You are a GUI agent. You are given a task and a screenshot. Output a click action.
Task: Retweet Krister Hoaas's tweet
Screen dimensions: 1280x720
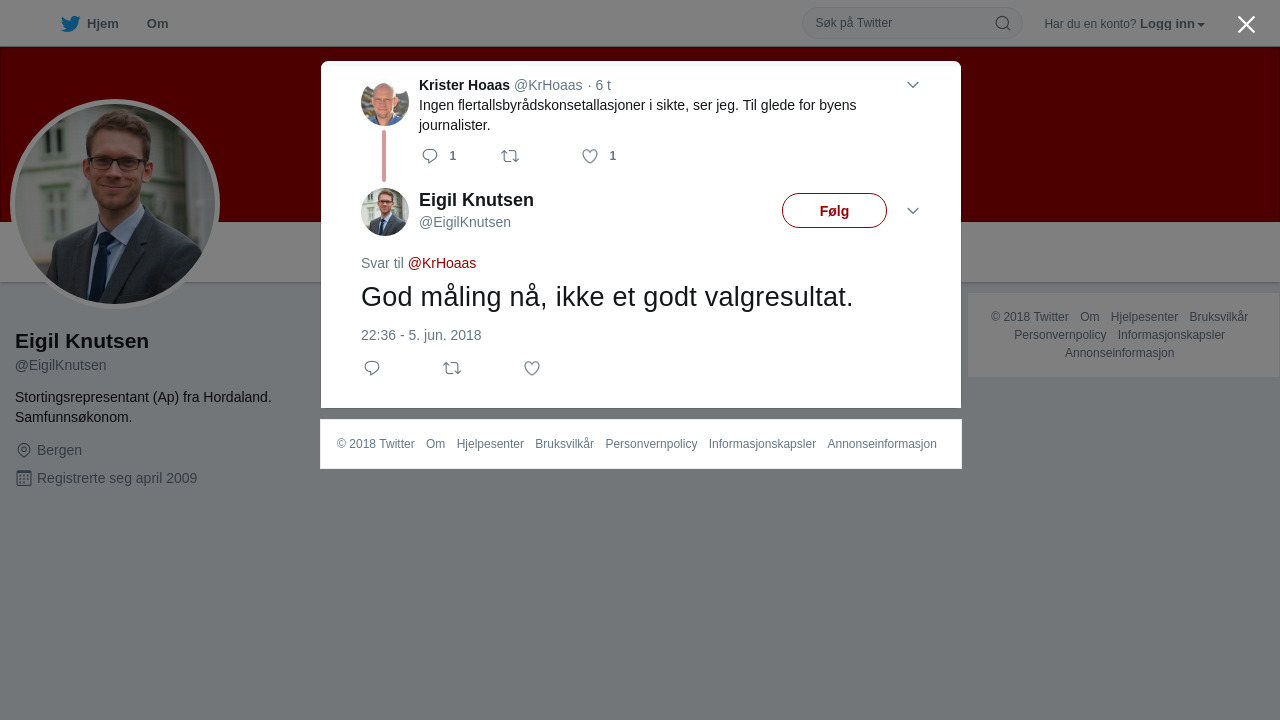[510, 156]
